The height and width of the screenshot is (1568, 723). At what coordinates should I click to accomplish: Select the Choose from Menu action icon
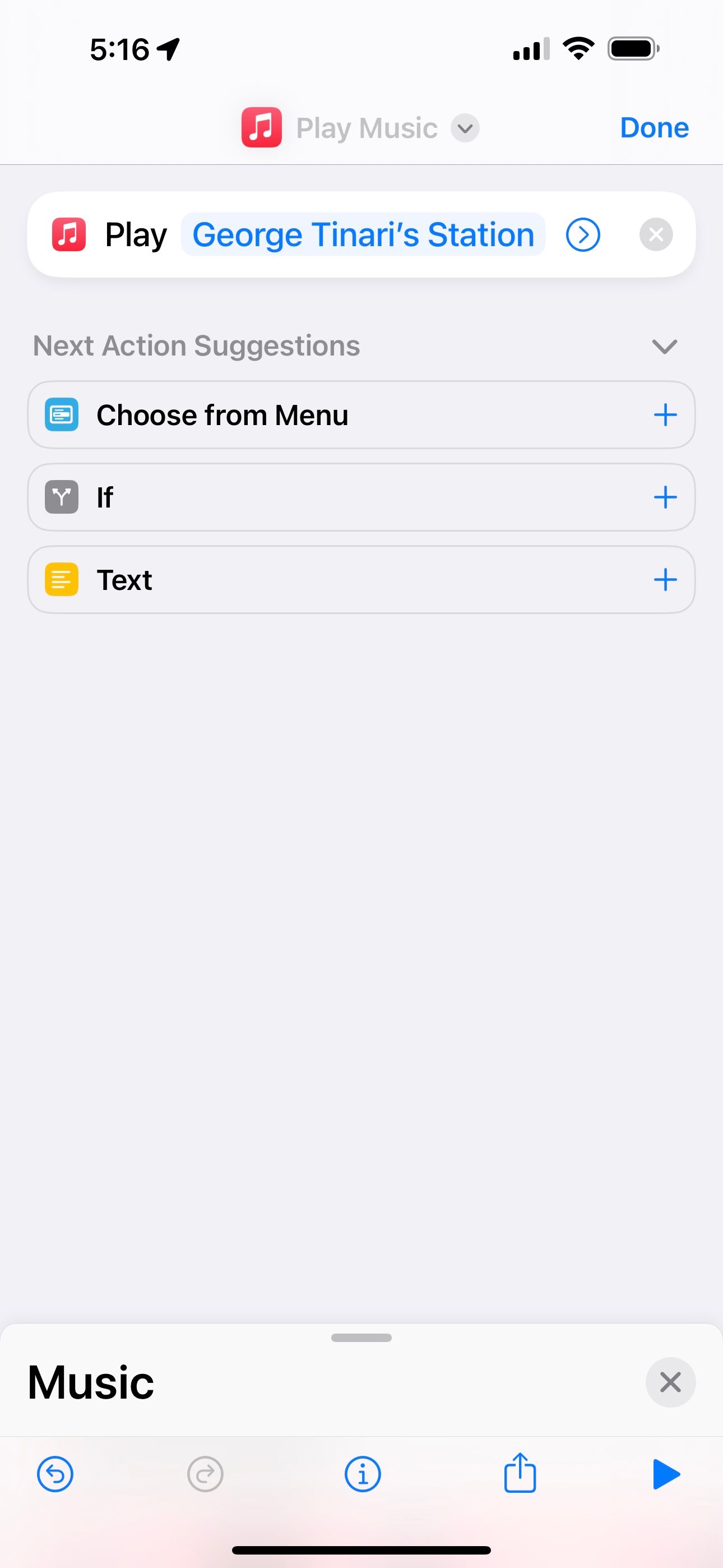point(61,414)
